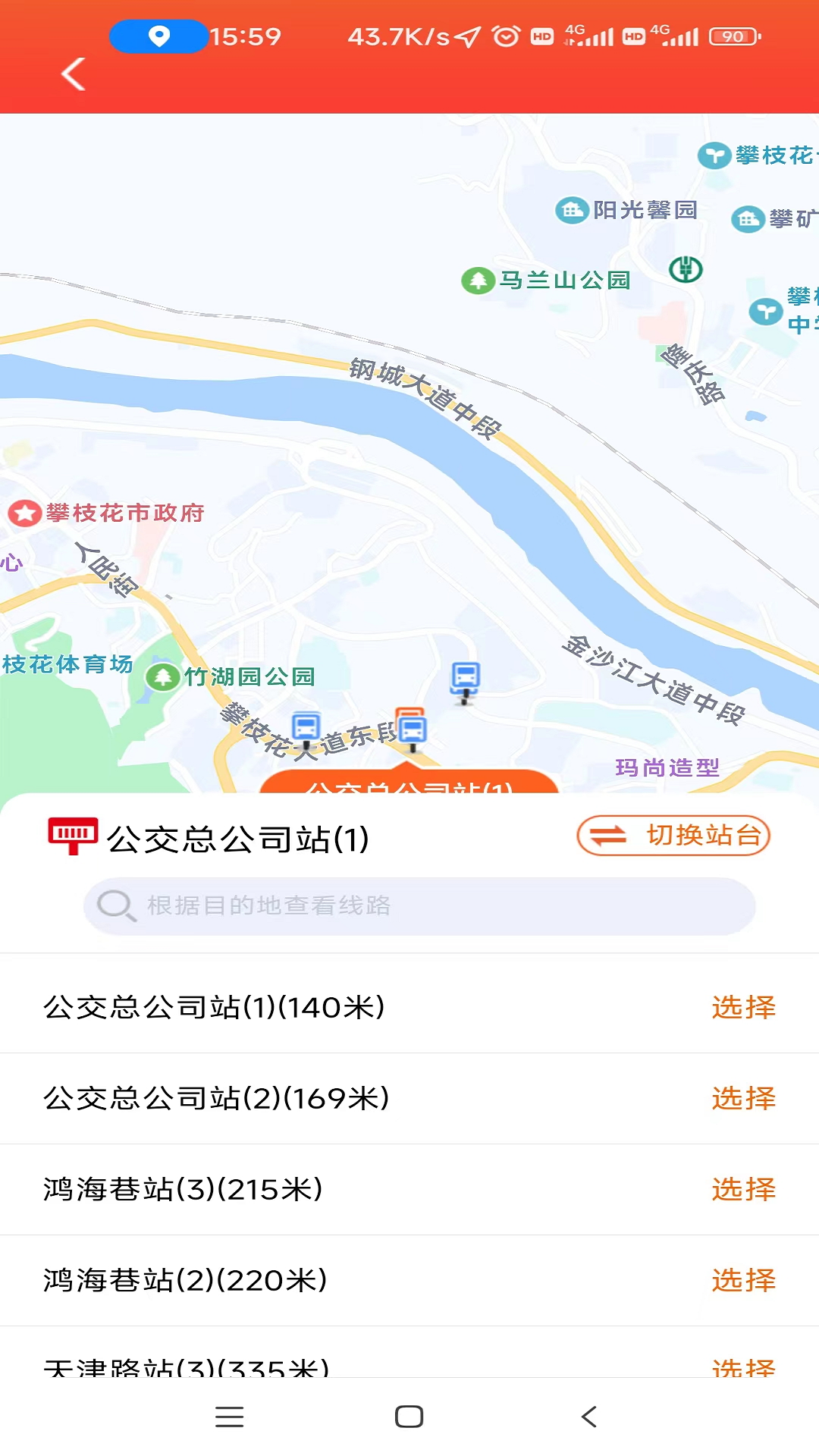819x1456 pixels.
Task: Click the blue bus stop marker on 攀枝花大道东段
Action: tap(306, 726)
